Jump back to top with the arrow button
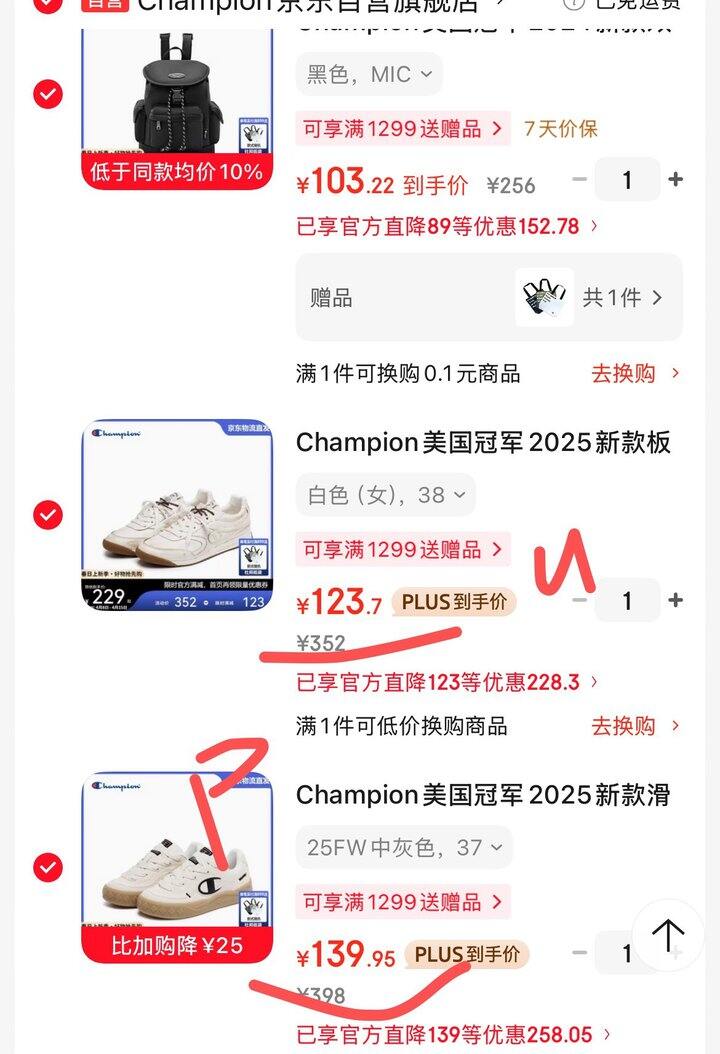720x1054 pixels. coord(668,936)
